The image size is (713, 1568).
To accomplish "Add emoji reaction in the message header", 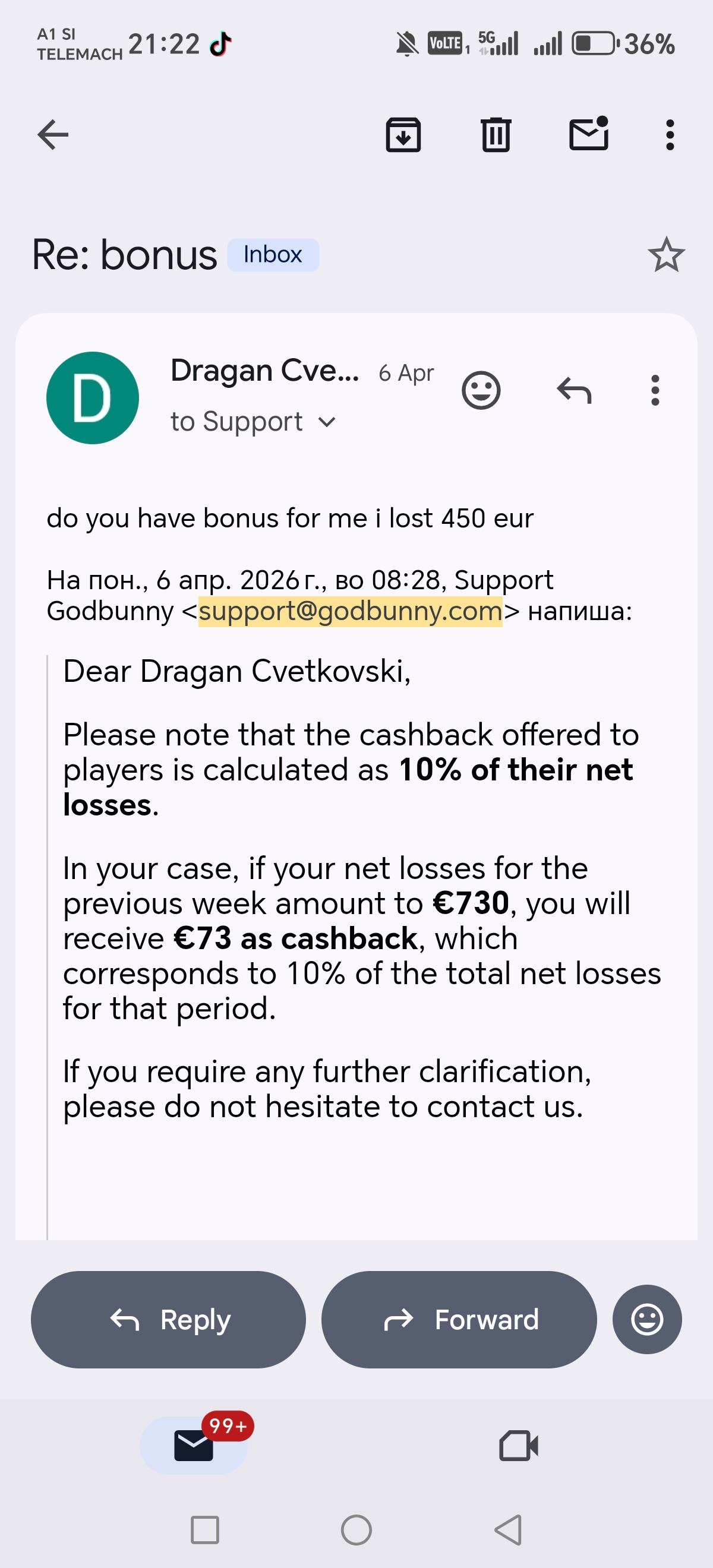I will pos(481,390).
